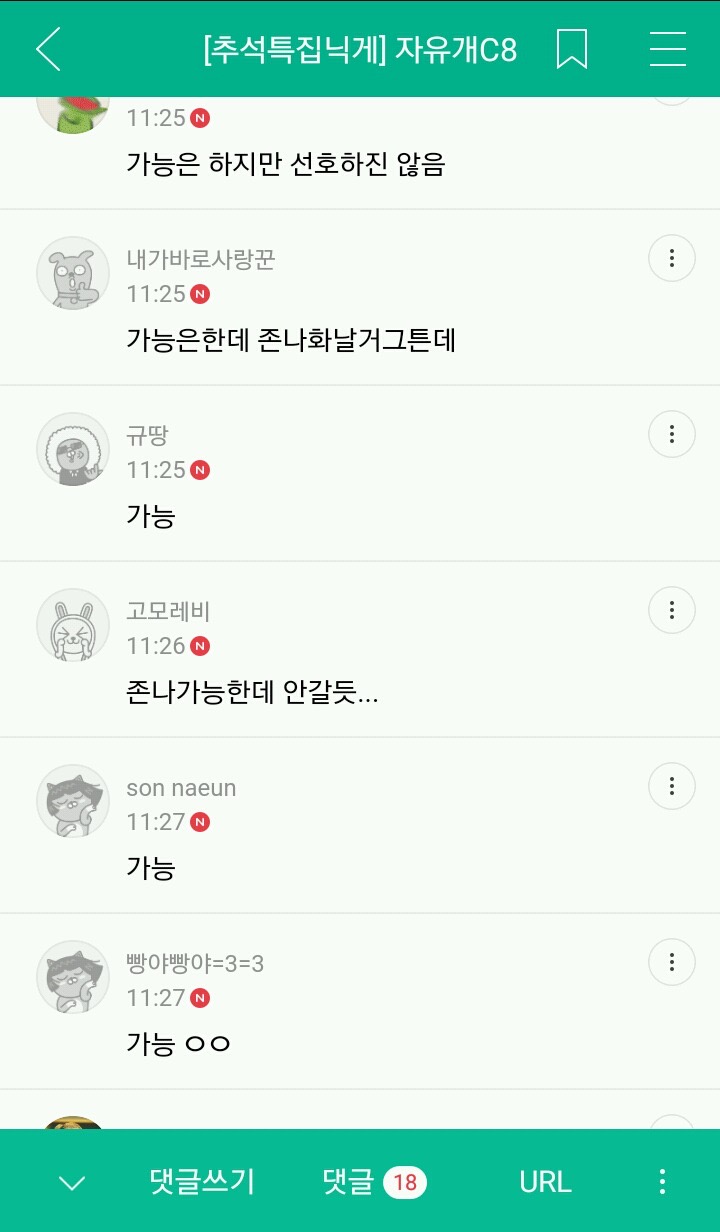Go back using the top arrow
The width and height of the screenshot is (720, 1232).
(48, 49)
